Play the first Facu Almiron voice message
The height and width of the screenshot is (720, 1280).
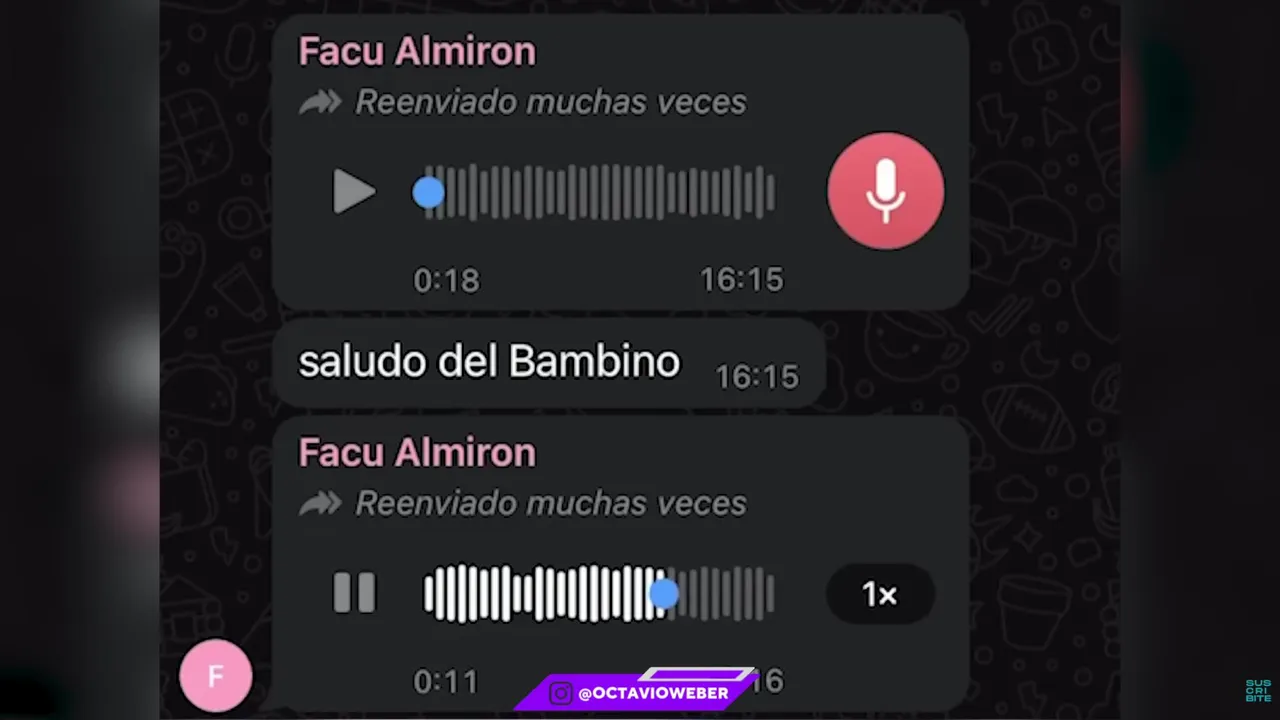[354, 191]
